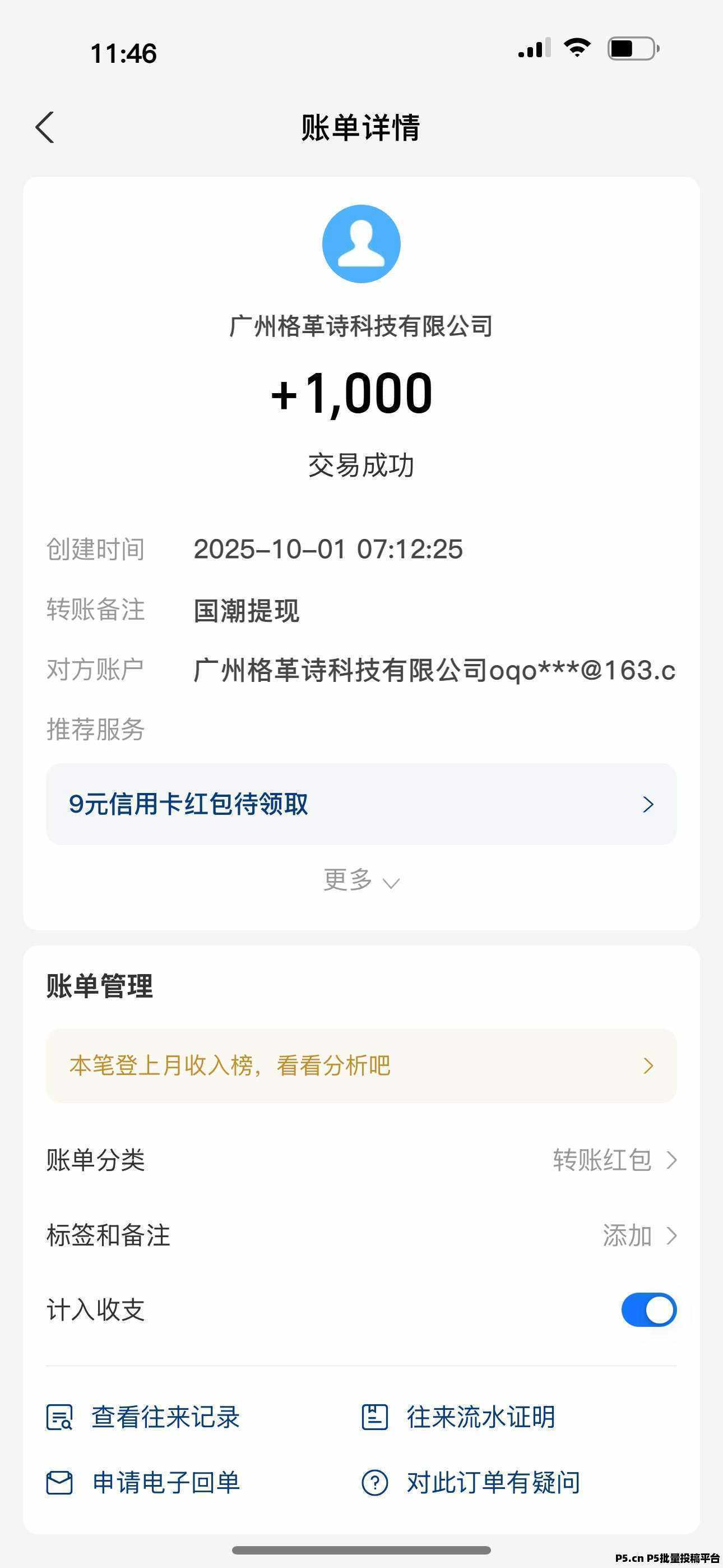This screenshot has width=723, height=1568.
Task: Open the 广州格革诗科技有限公司 profile avatar
Action: pos(361,244)
